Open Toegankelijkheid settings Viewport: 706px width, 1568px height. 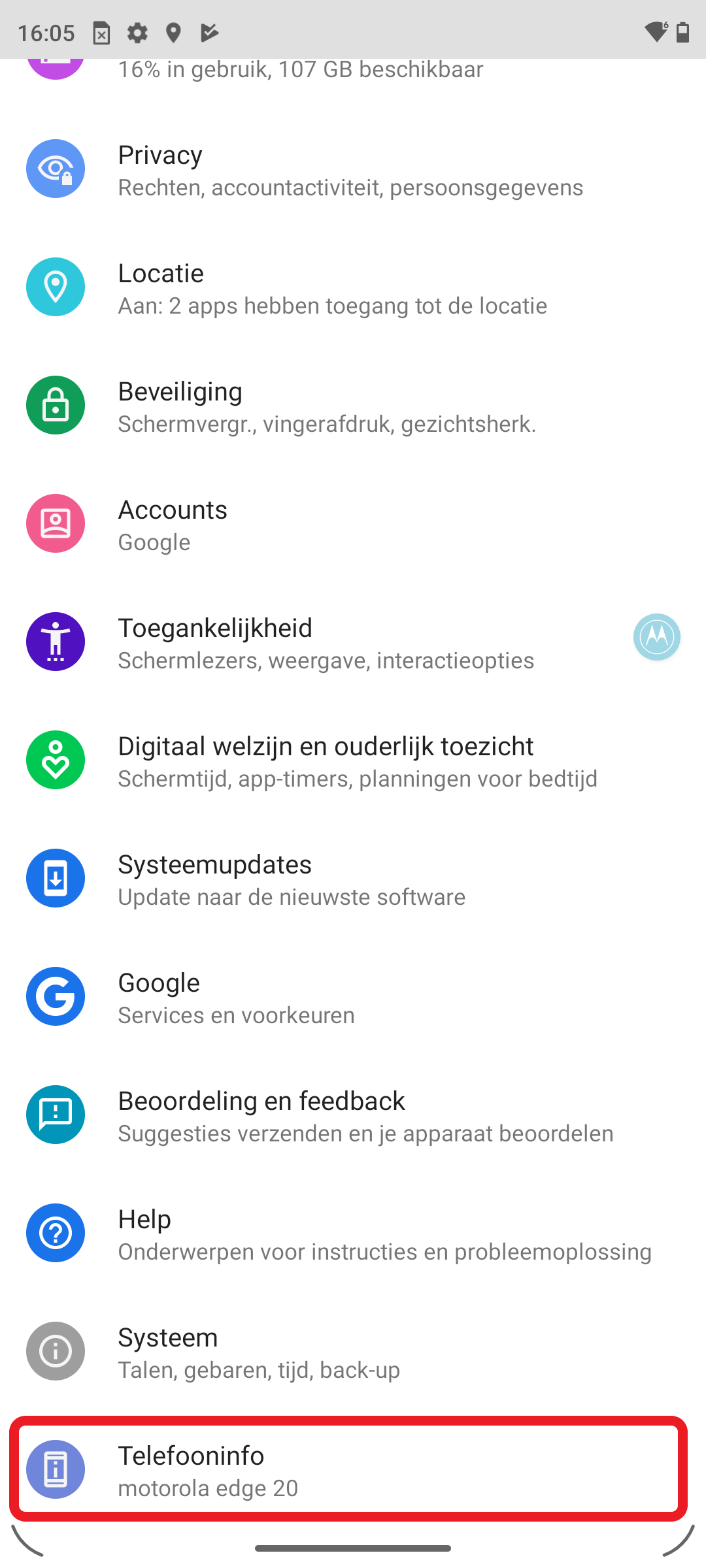[327, 643]
